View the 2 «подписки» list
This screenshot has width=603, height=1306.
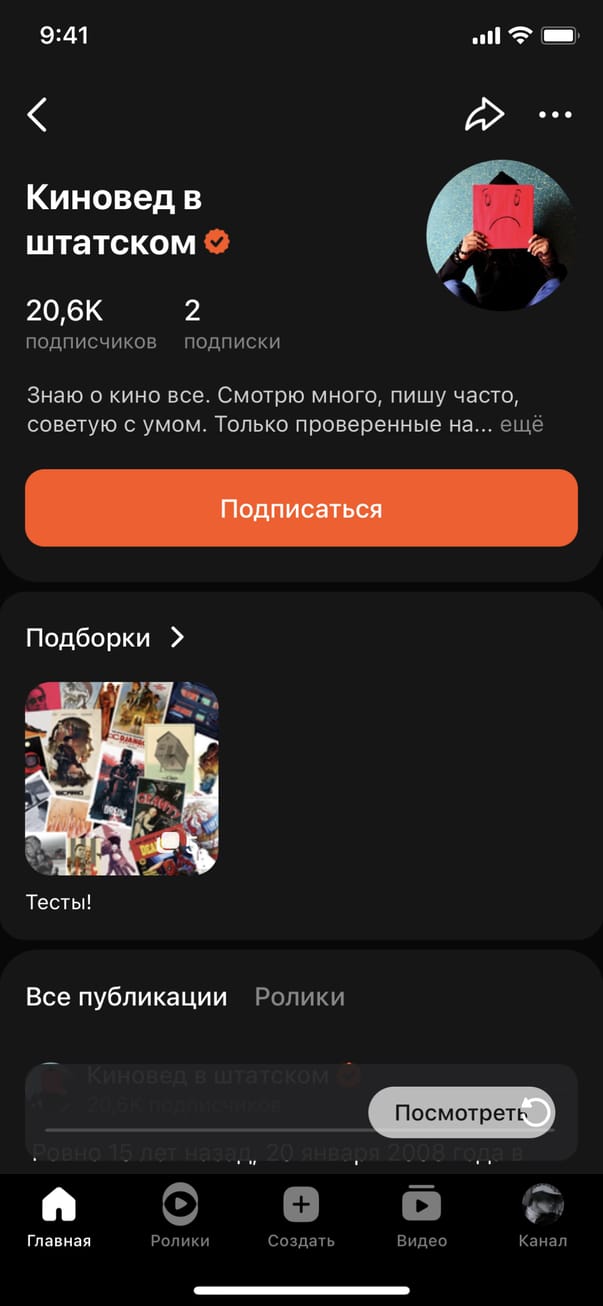(x=231, y=325)
